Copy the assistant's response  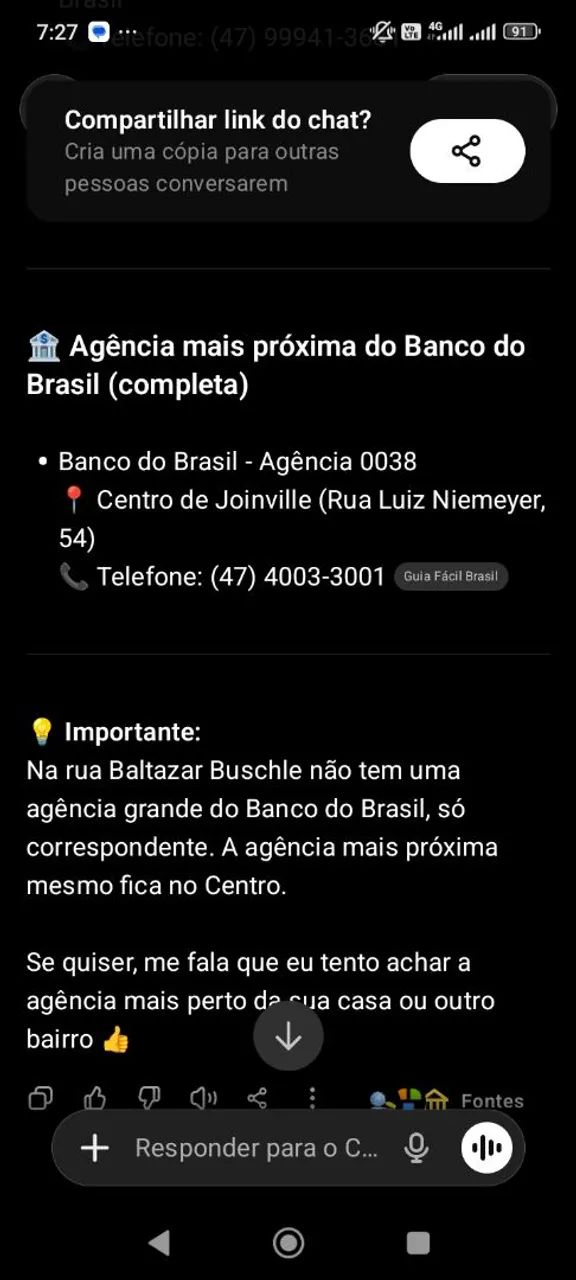coord(40,1099)
